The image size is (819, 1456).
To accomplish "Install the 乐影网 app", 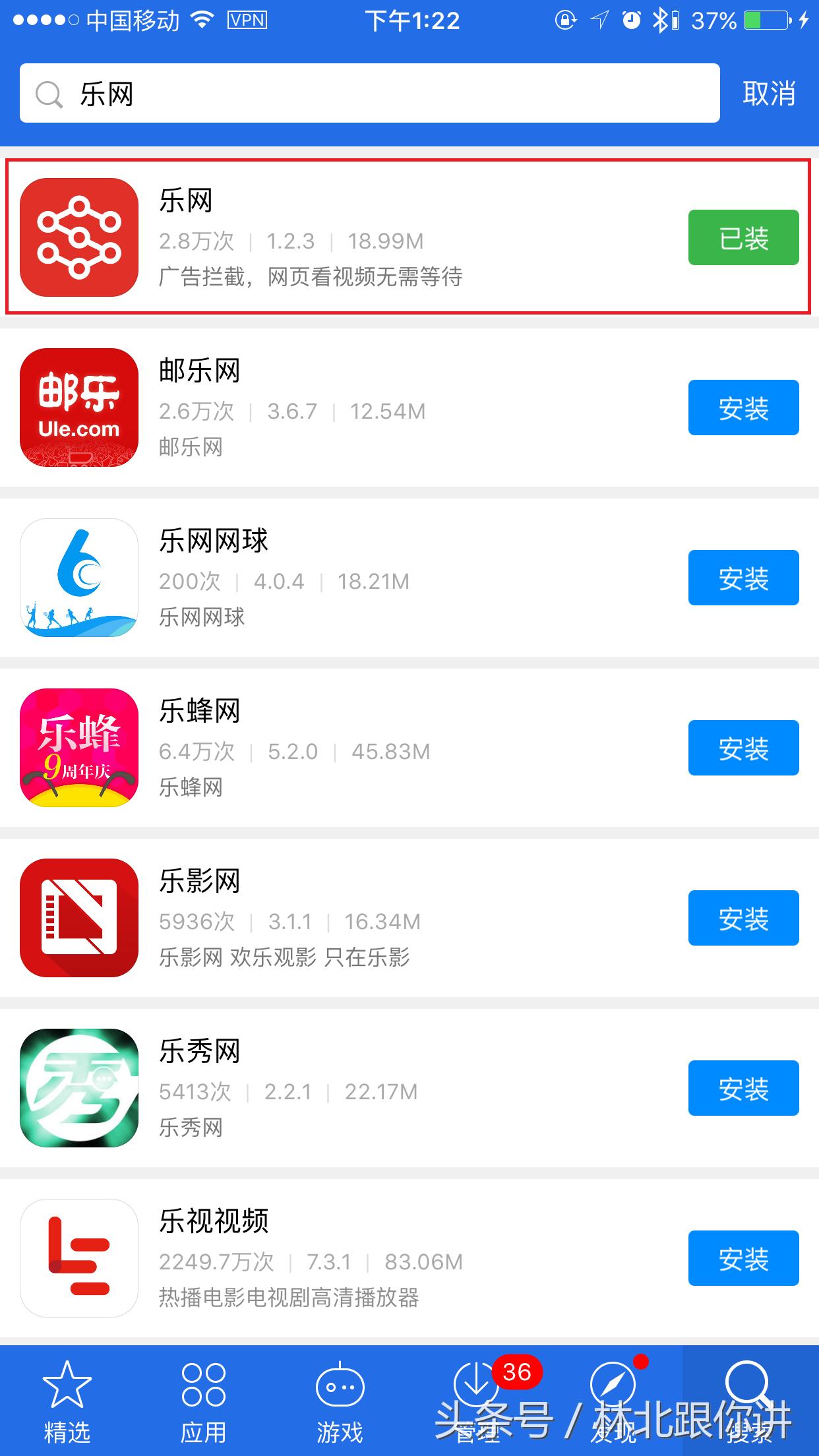I will point(743,918).
